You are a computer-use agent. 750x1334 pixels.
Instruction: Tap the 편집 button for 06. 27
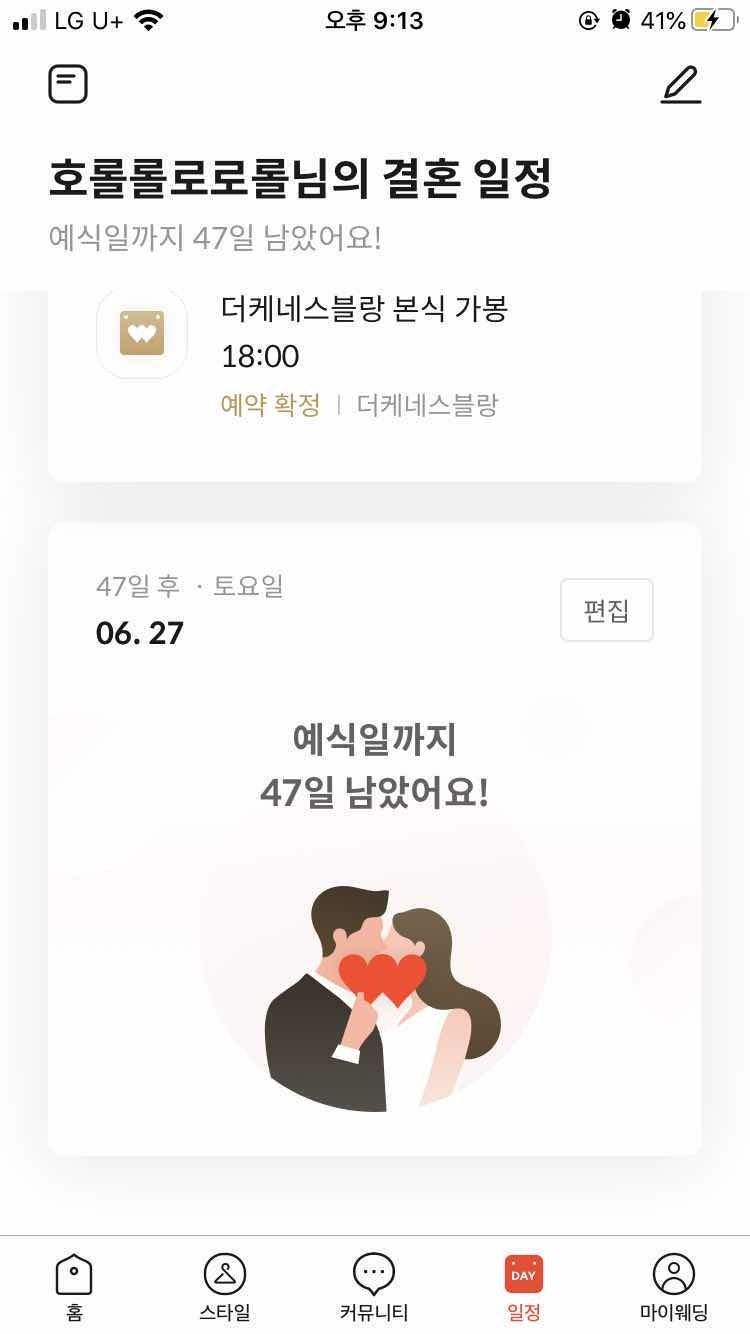pyautogui.click(x=606, y=610)
